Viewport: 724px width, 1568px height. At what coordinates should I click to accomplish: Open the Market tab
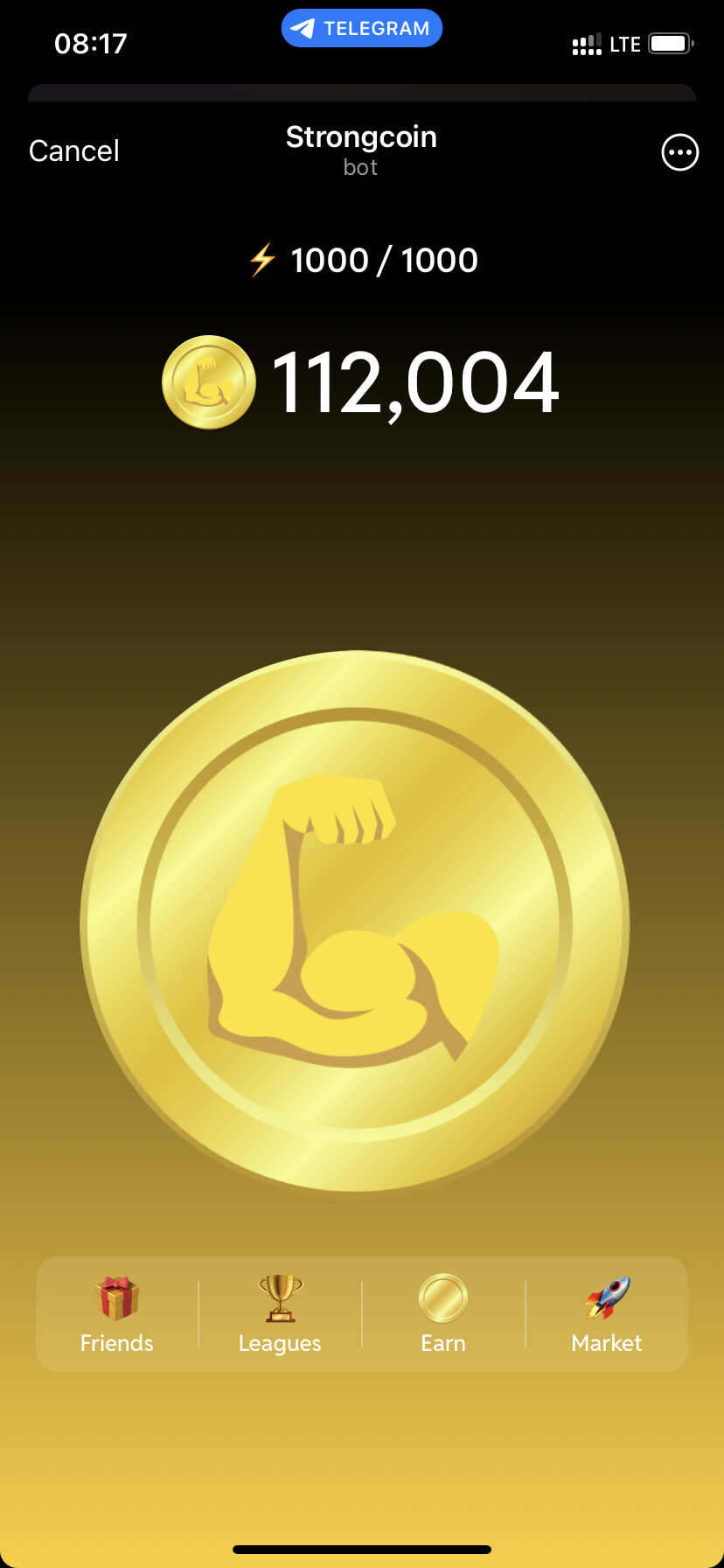click(x=607, y=1314)
